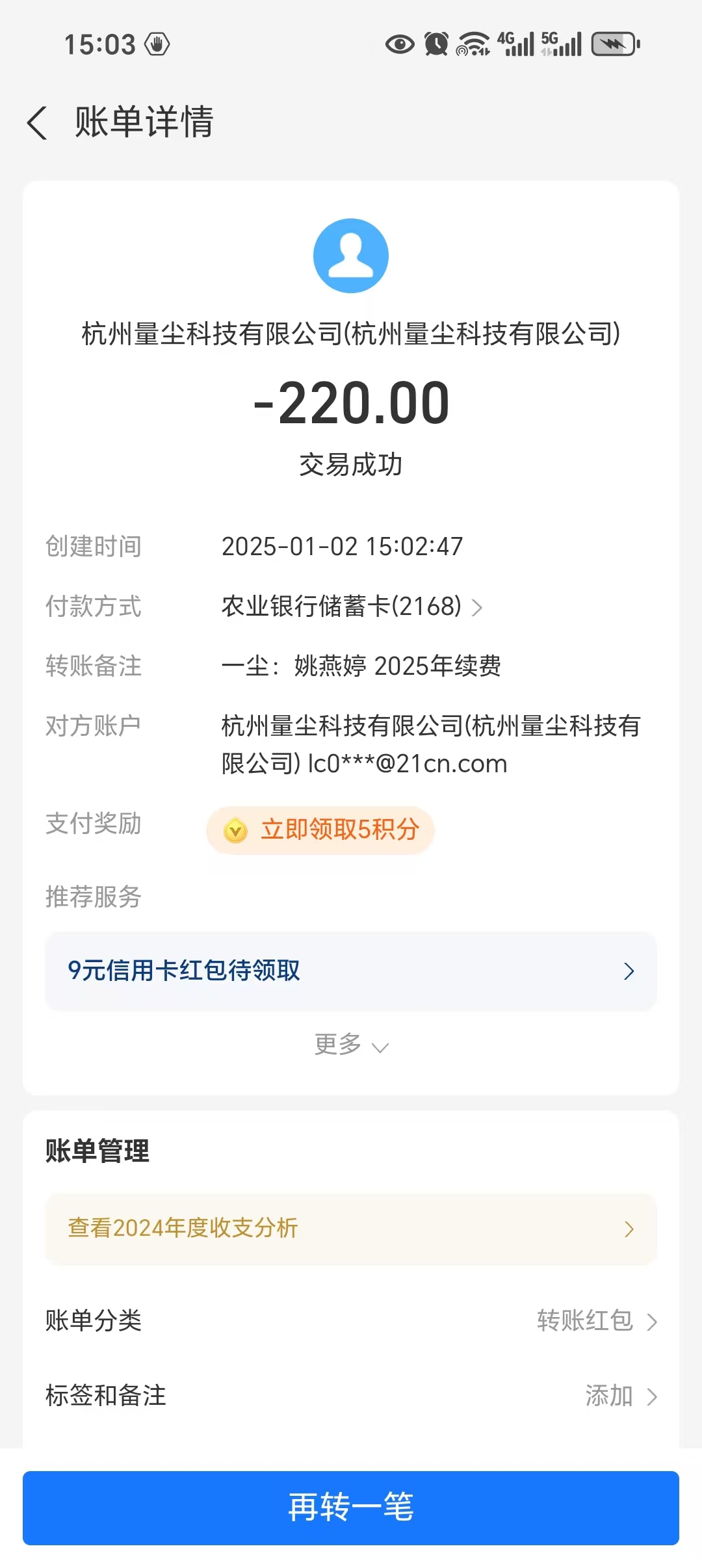Image resolution: width=702 pixels, height=1568 pixels.
Task: Open the 农业银行储蓄卡(2168) payment method
Action: (352, 607)
